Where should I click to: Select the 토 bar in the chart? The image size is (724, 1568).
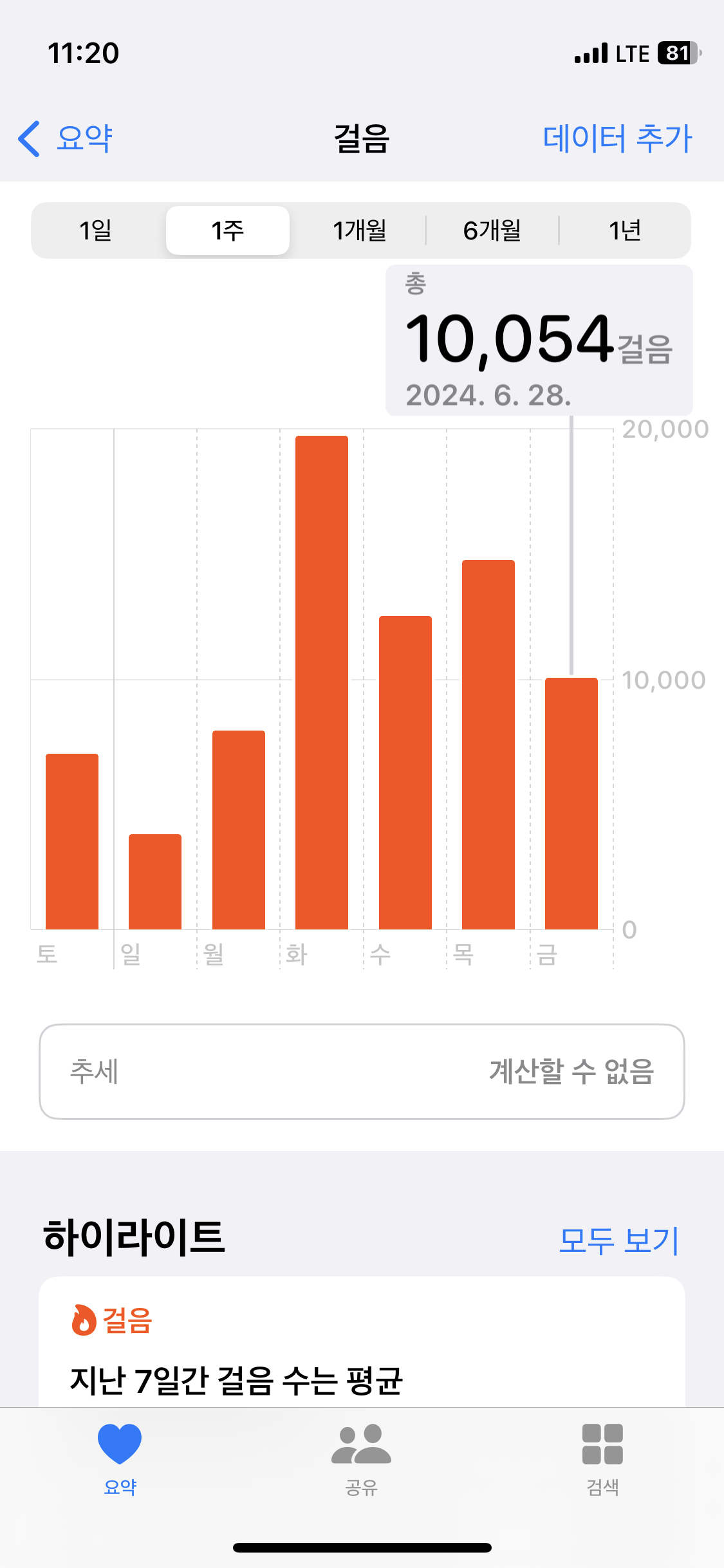(72, 841)
